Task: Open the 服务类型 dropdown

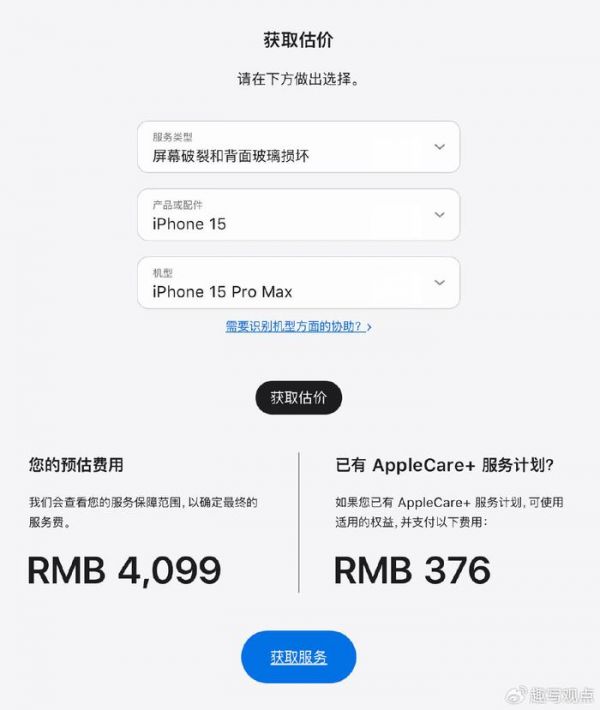Action: [298, 147]
